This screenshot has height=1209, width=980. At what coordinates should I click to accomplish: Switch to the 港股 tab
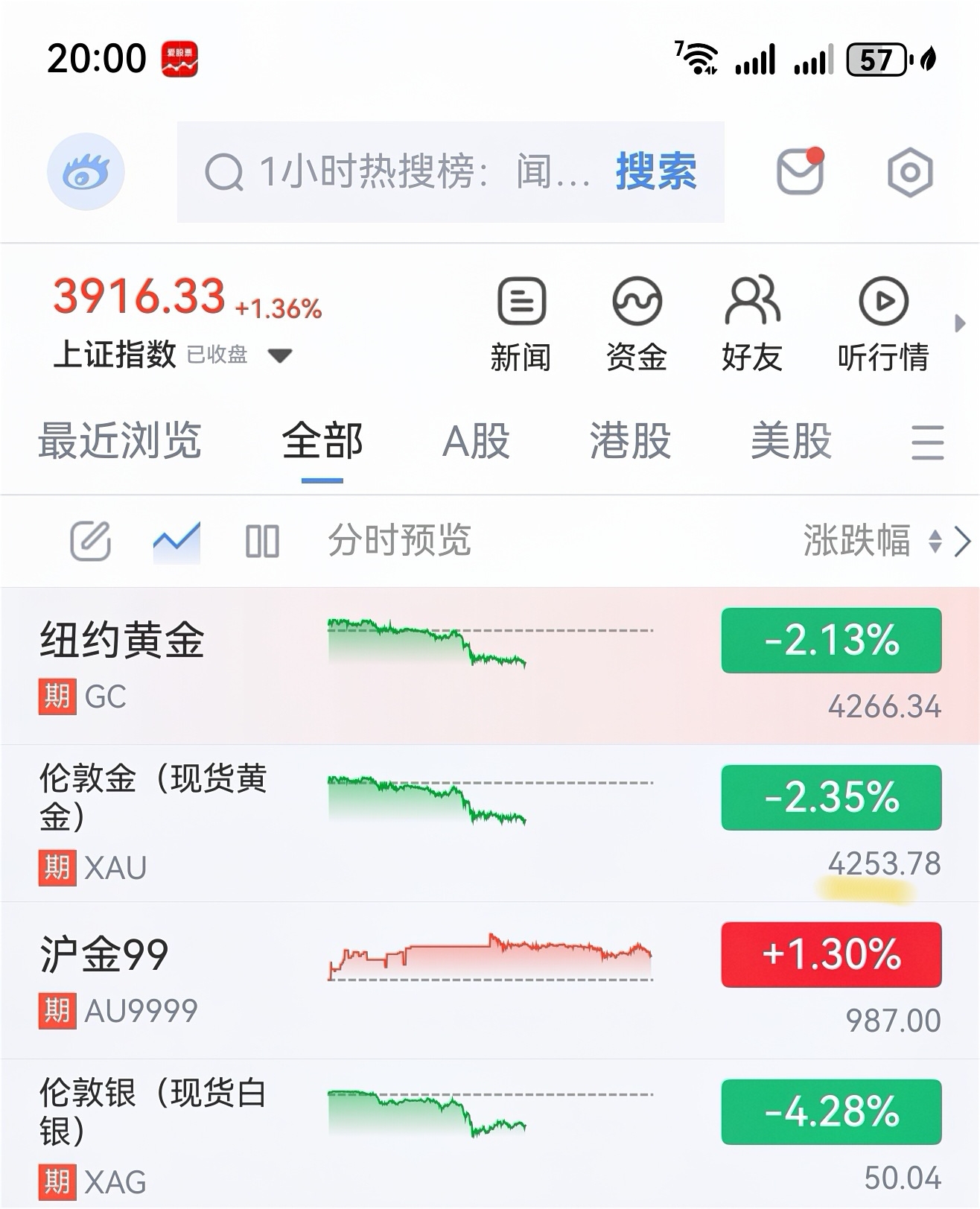[630, 440]
